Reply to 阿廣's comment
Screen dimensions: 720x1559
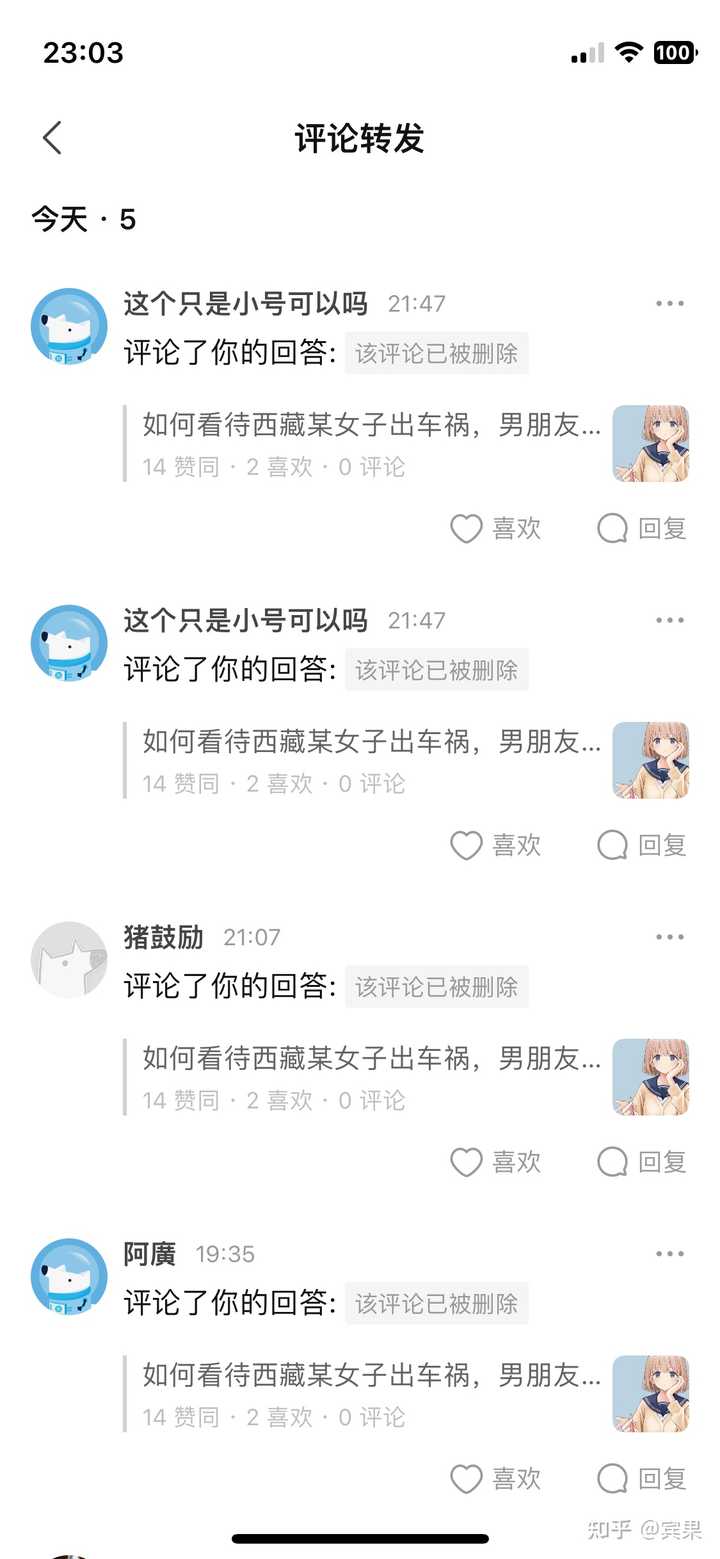[642, 1478]
